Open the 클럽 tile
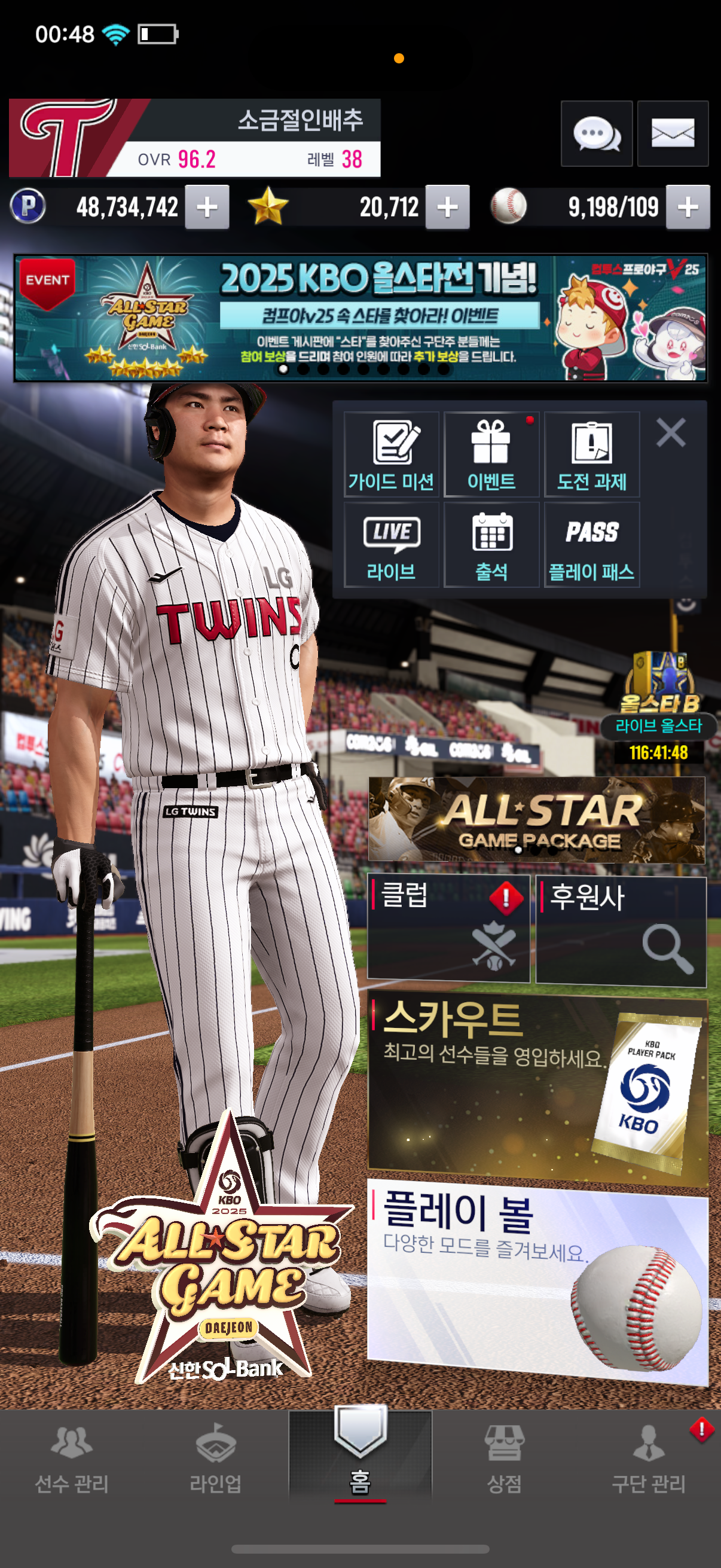Image resolution: width=721 pixels, height=1568 pixels. coord(448,929)
